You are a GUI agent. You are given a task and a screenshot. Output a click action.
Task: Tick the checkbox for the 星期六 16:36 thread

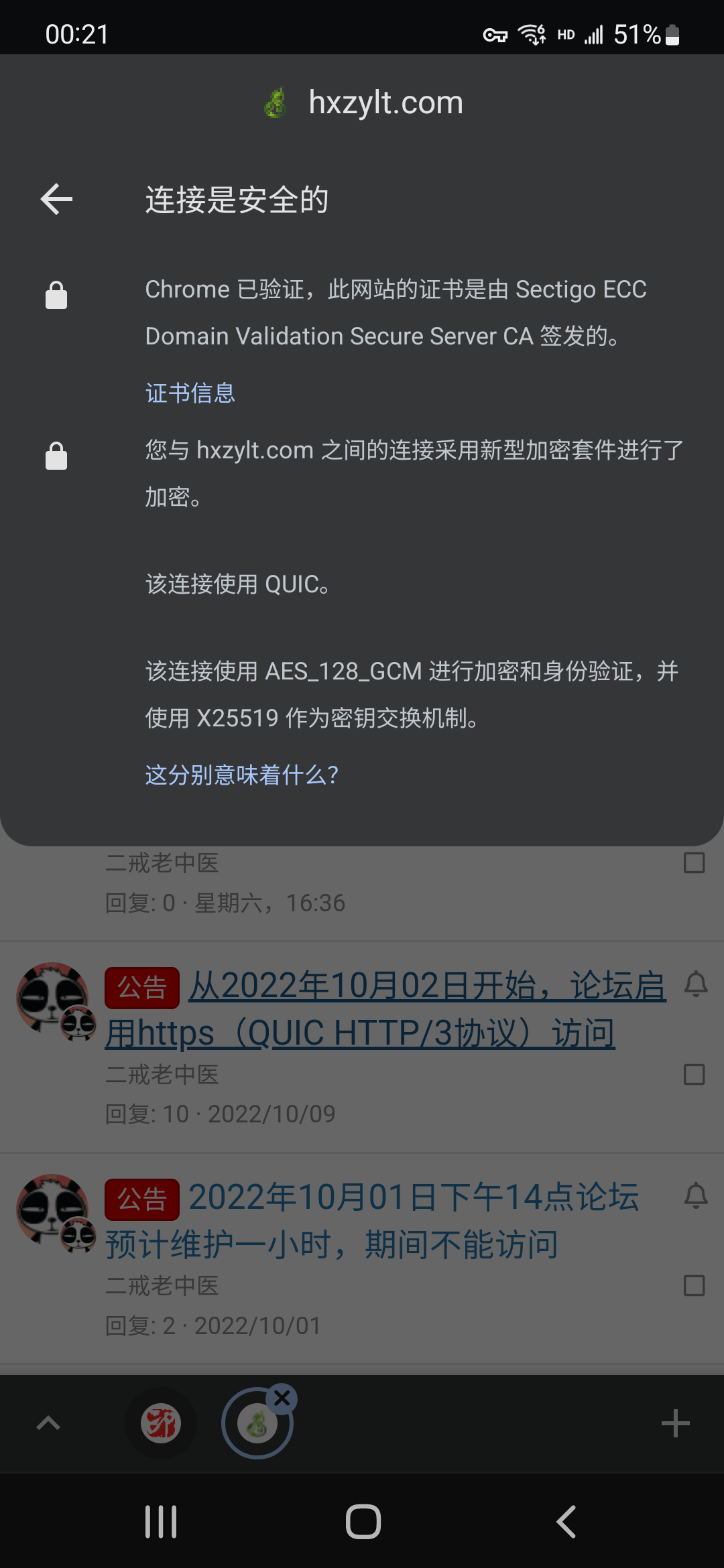coord(694,862)
